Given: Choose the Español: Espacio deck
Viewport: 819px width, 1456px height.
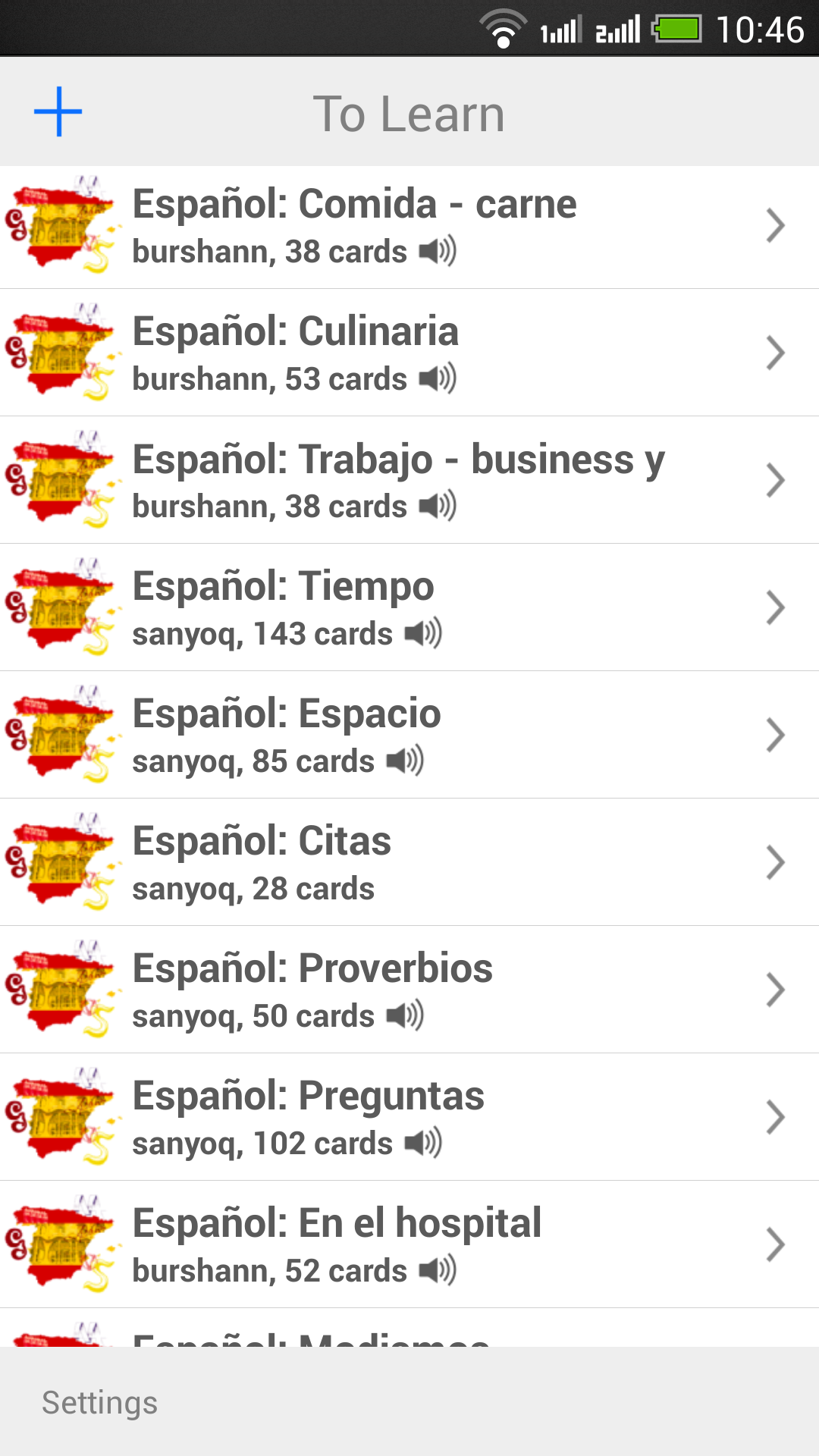Looking at the screenshot, I should (x=409, y=735).
